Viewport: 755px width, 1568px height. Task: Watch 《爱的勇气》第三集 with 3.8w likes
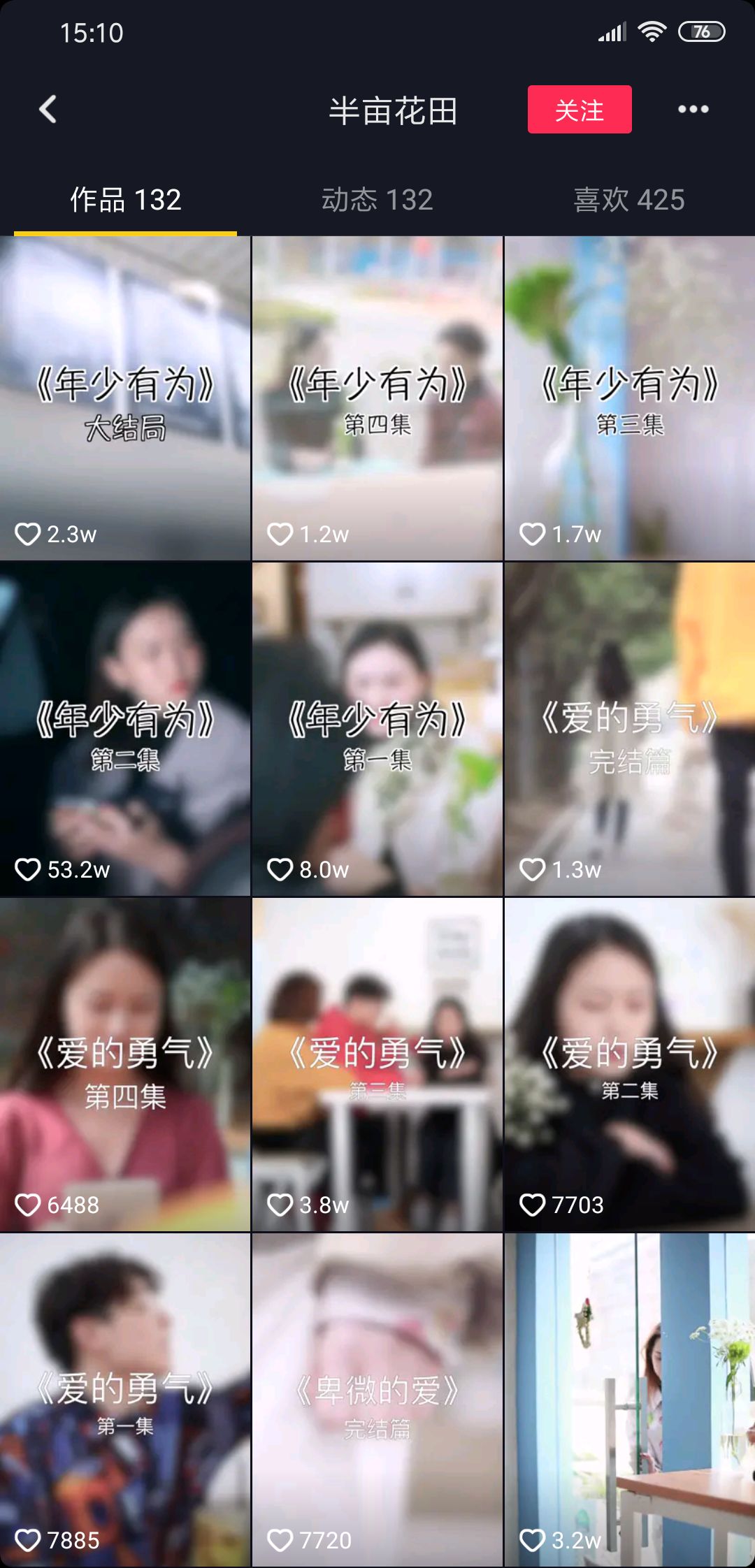[x=377, y=1064]
